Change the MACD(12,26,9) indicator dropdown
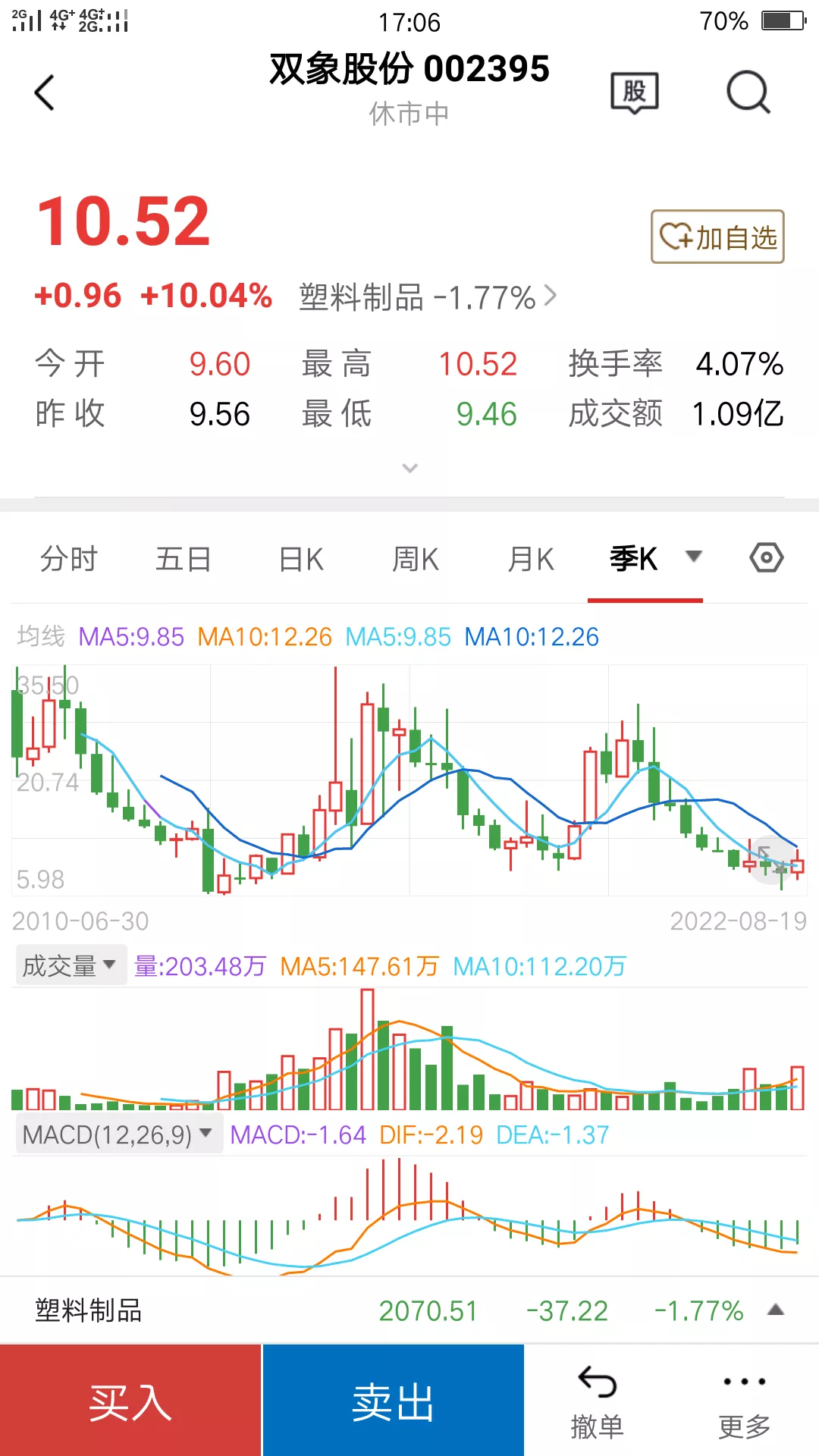Screen dimensions: 819x1456 [x=118, y=1134]
